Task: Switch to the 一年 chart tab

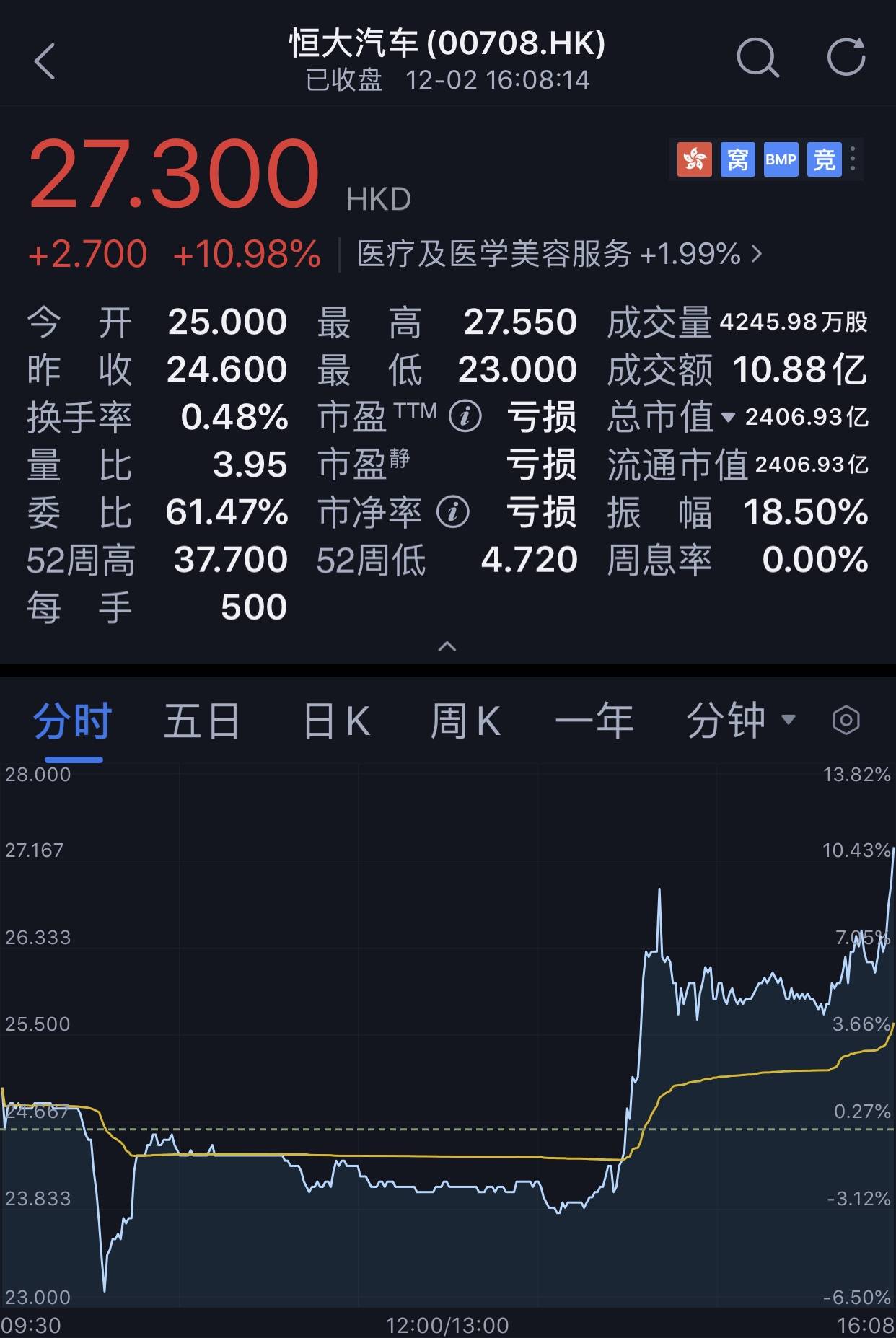Action: click(x=594, y=721)
